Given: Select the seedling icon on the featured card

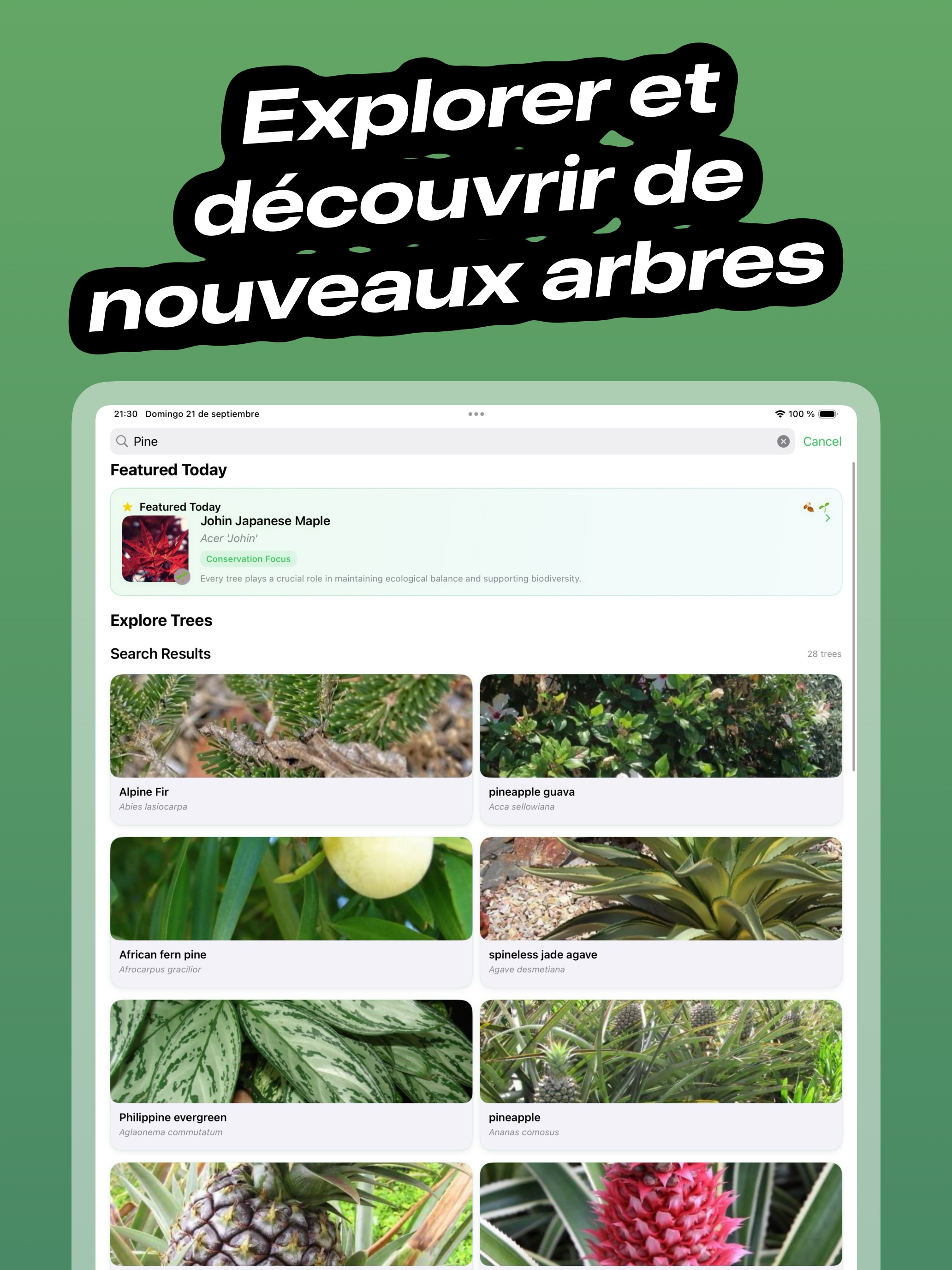Looking at the screenshot, I should coord(825,508).
